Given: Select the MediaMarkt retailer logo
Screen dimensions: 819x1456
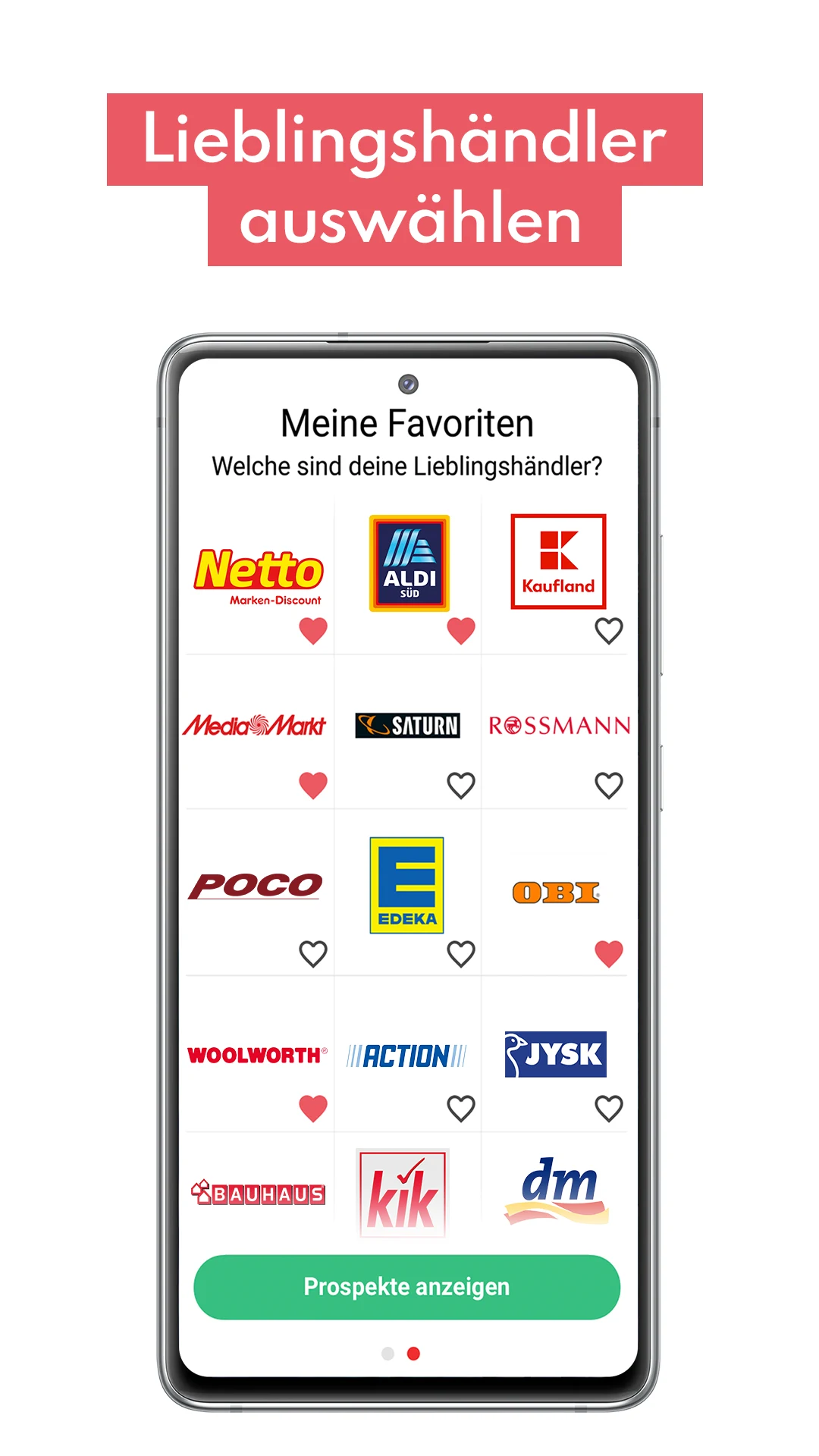Looking at the screenshot, I should tap(257, 724).
